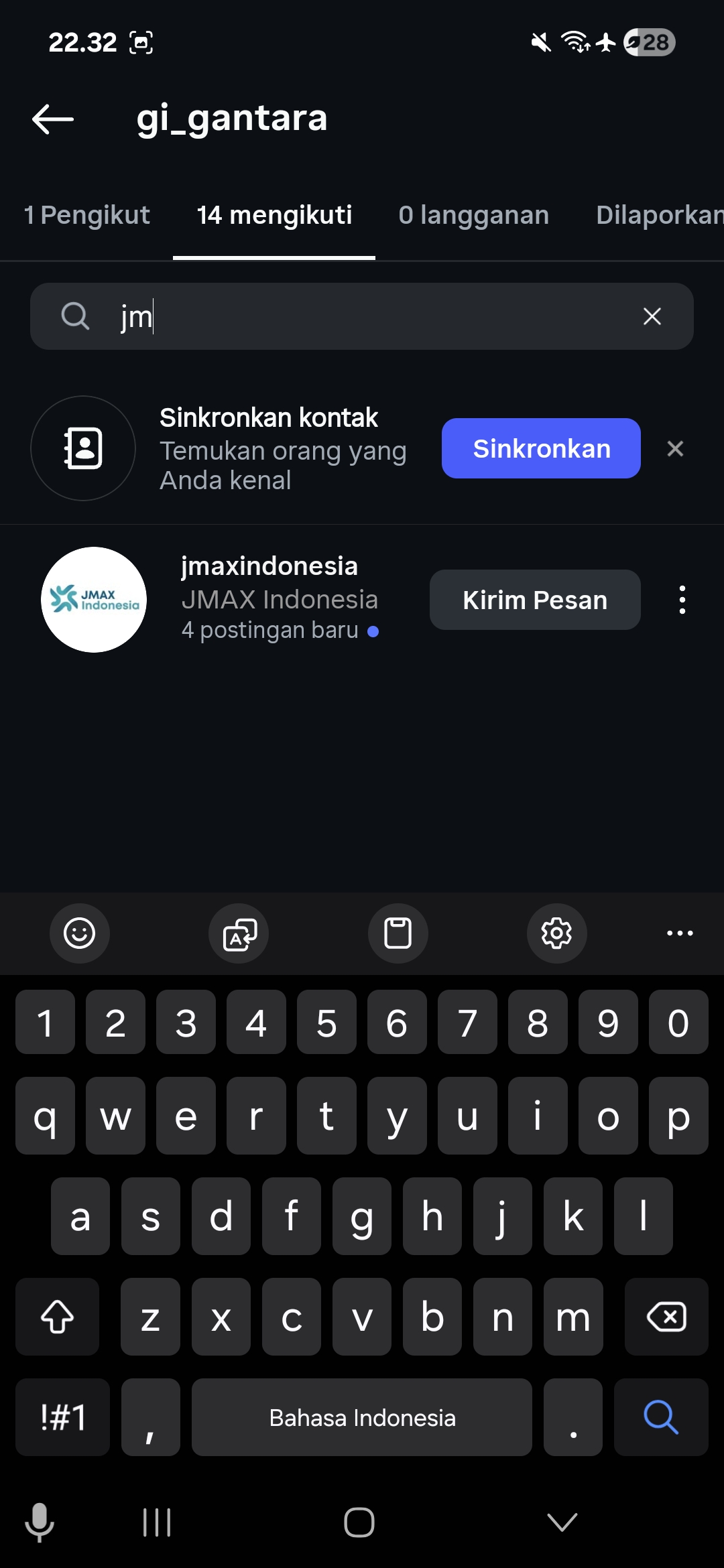This screenshot has height=1568, width=724.
Task: Open jmaxindonesia's profile
Action: (x=268, y=566)
